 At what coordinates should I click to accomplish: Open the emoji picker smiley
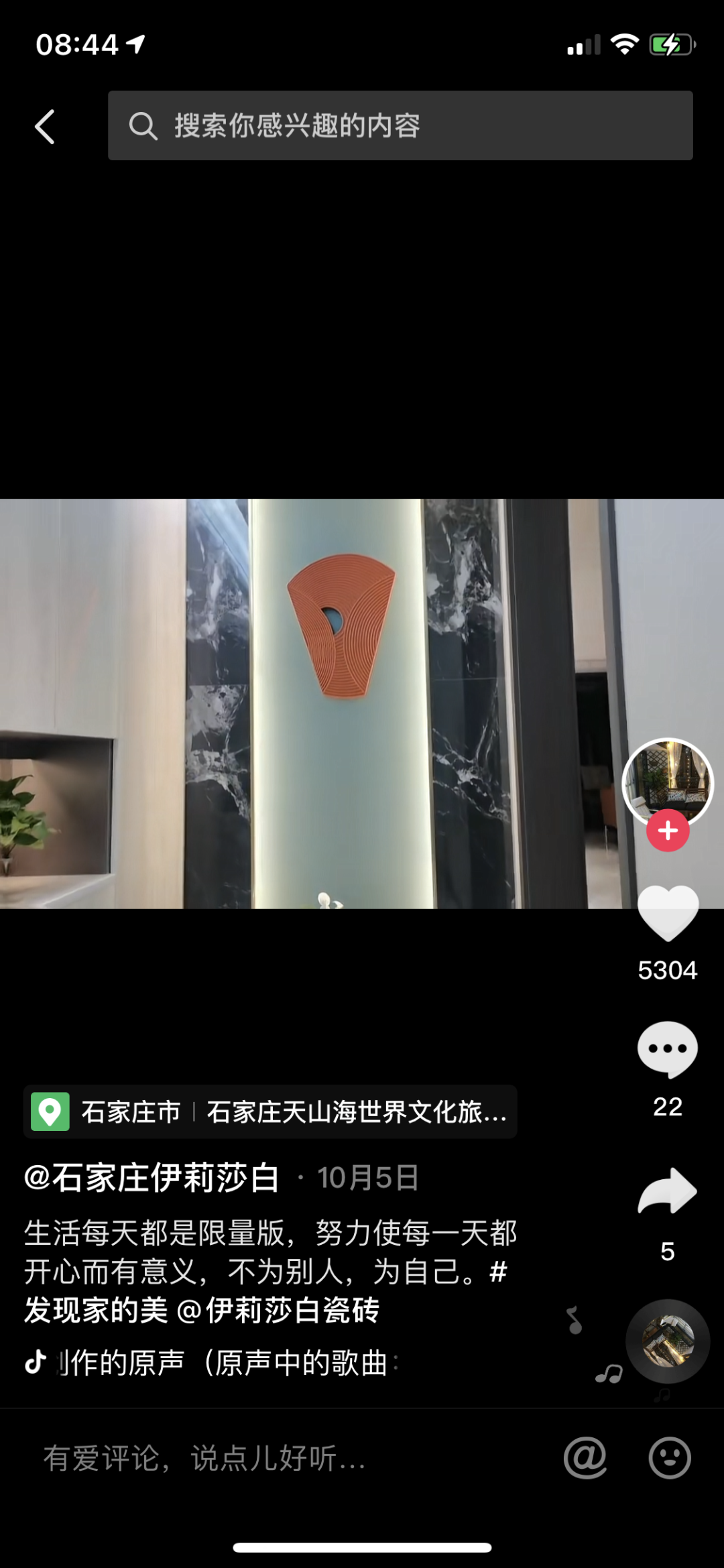tap(670, 1458)
